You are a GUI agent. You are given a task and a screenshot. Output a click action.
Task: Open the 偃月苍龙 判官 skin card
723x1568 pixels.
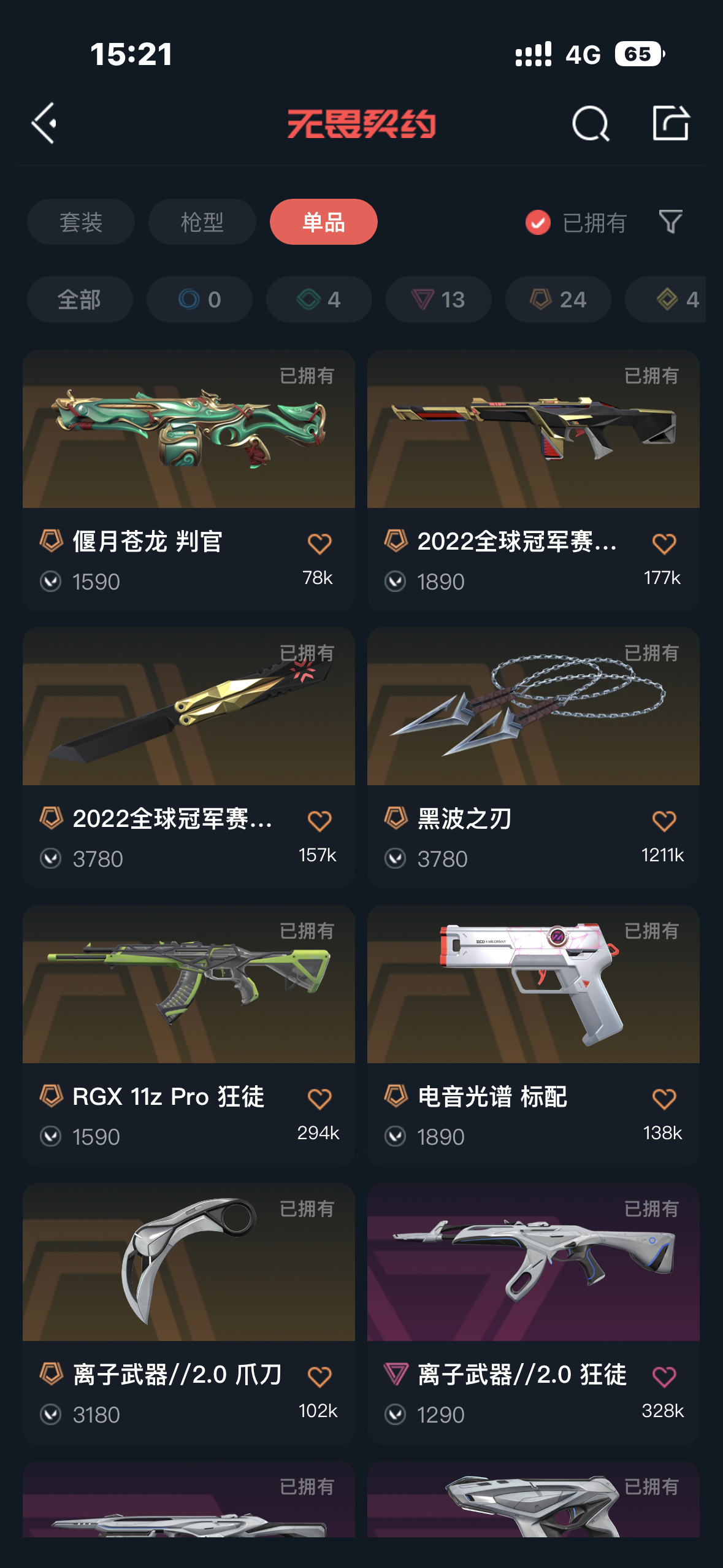pyautogui.click(x=188, y=429)
